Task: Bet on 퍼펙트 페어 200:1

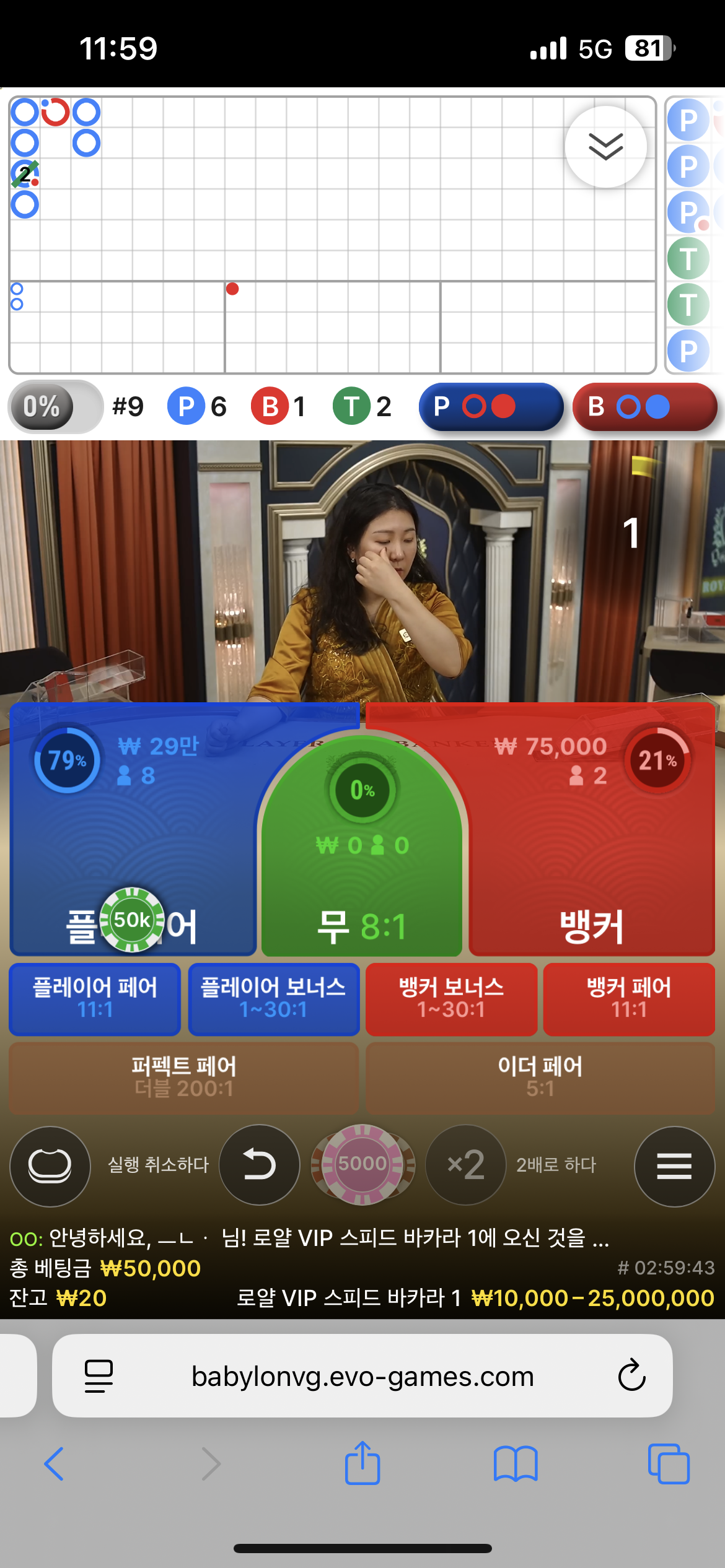Action: [184, 1077]
